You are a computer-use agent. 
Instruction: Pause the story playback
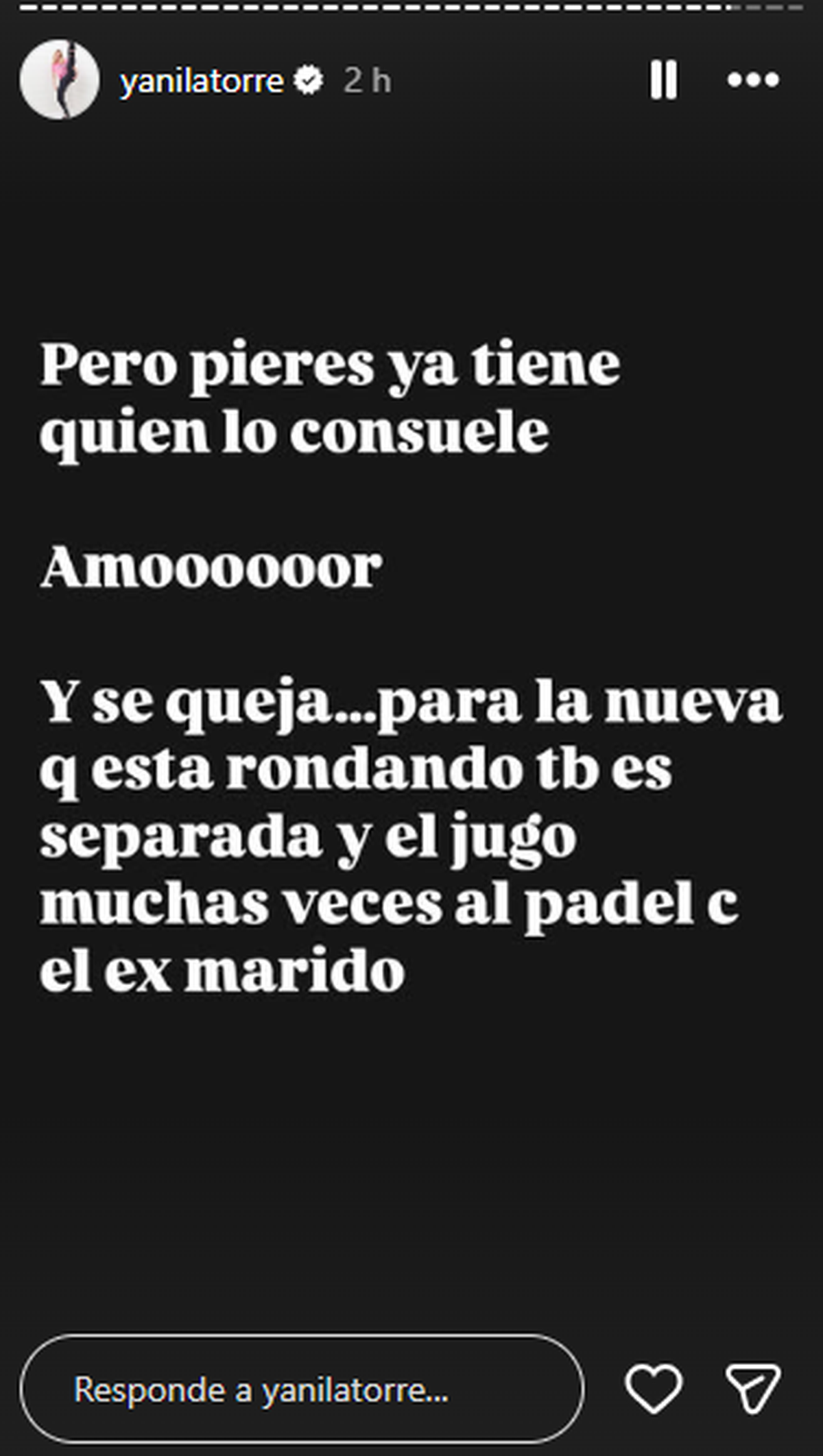coord(663,80)
